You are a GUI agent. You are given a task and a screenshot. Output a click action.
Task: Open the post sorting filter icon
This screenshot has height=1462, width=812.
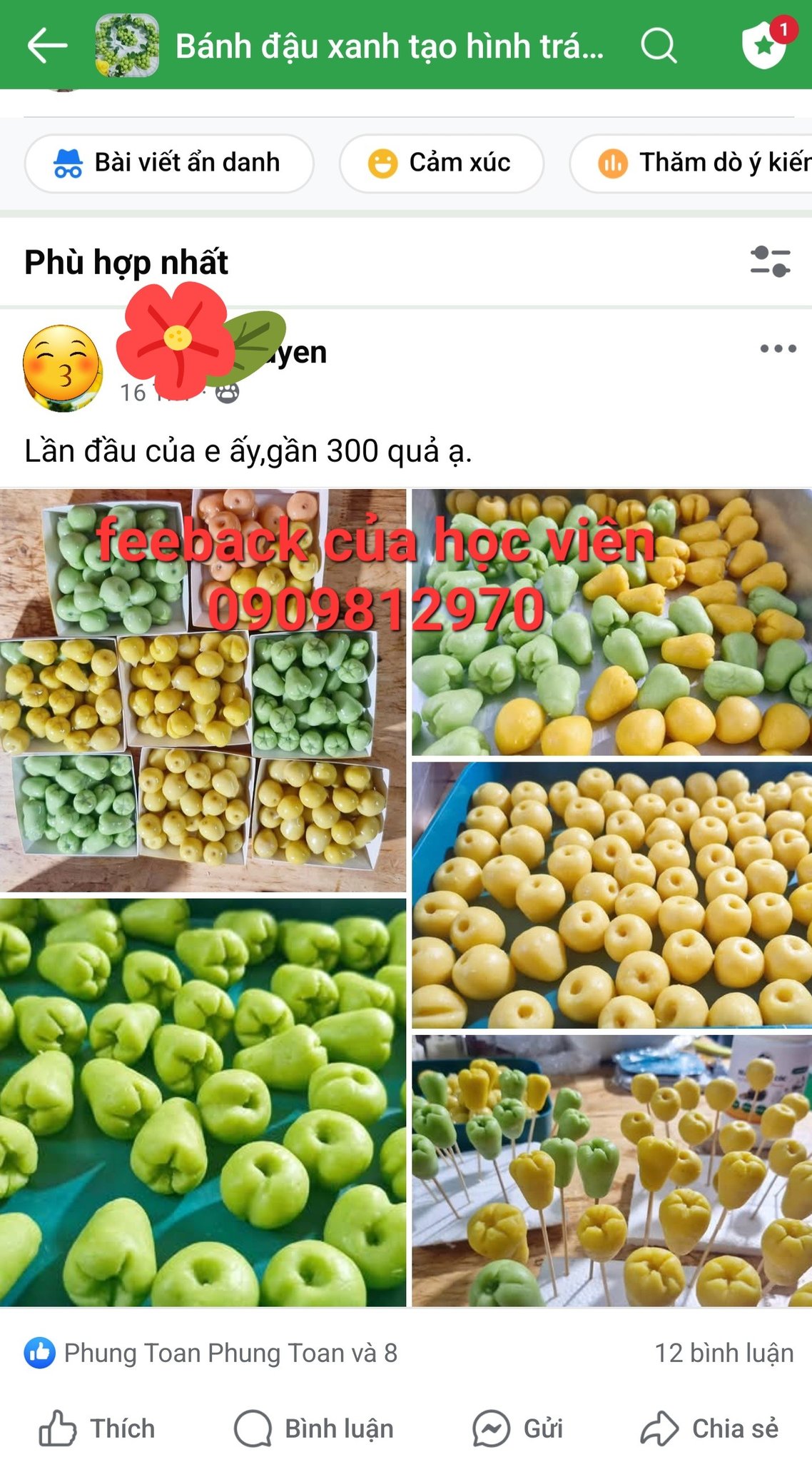click(770, 261)
